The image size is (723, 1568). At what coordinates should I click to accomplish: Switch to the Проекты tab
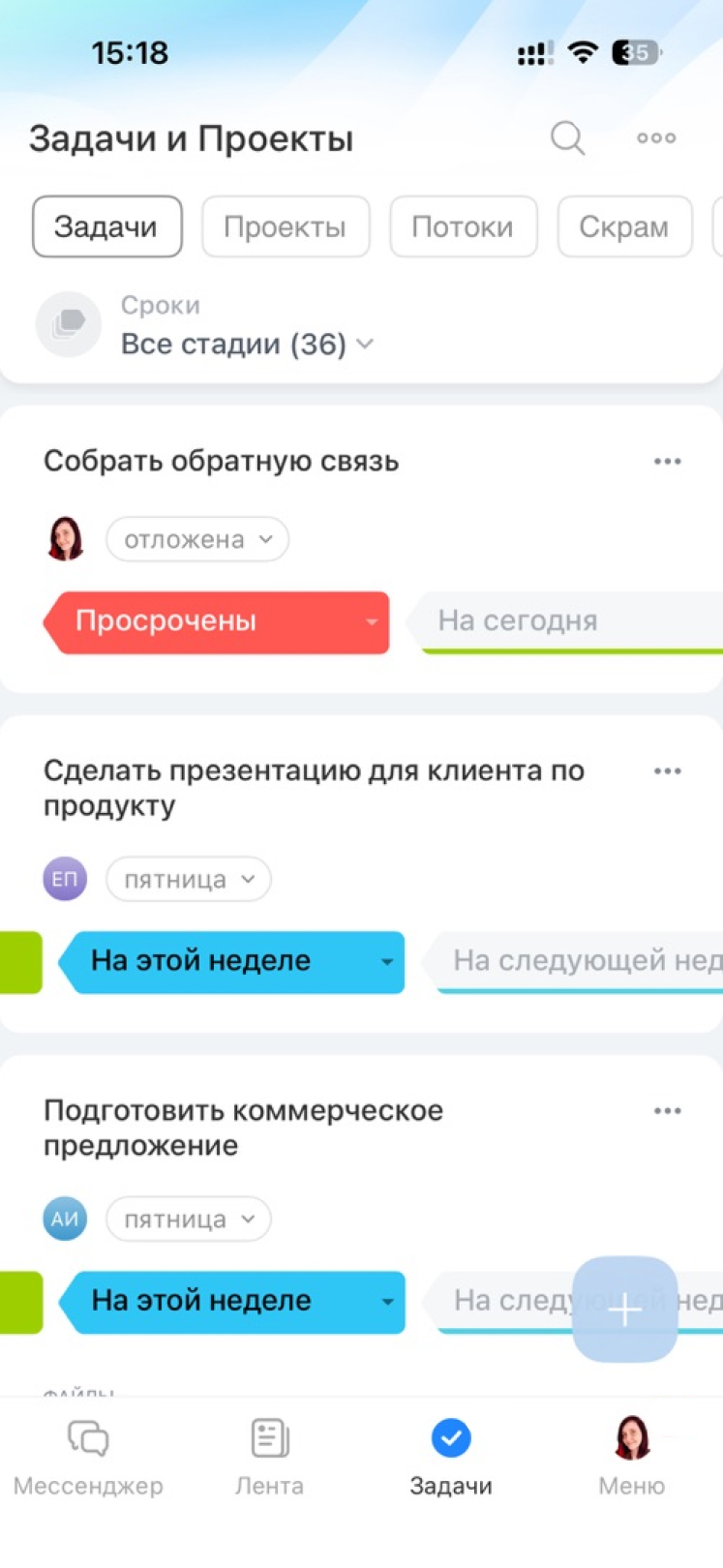point(286,227)
